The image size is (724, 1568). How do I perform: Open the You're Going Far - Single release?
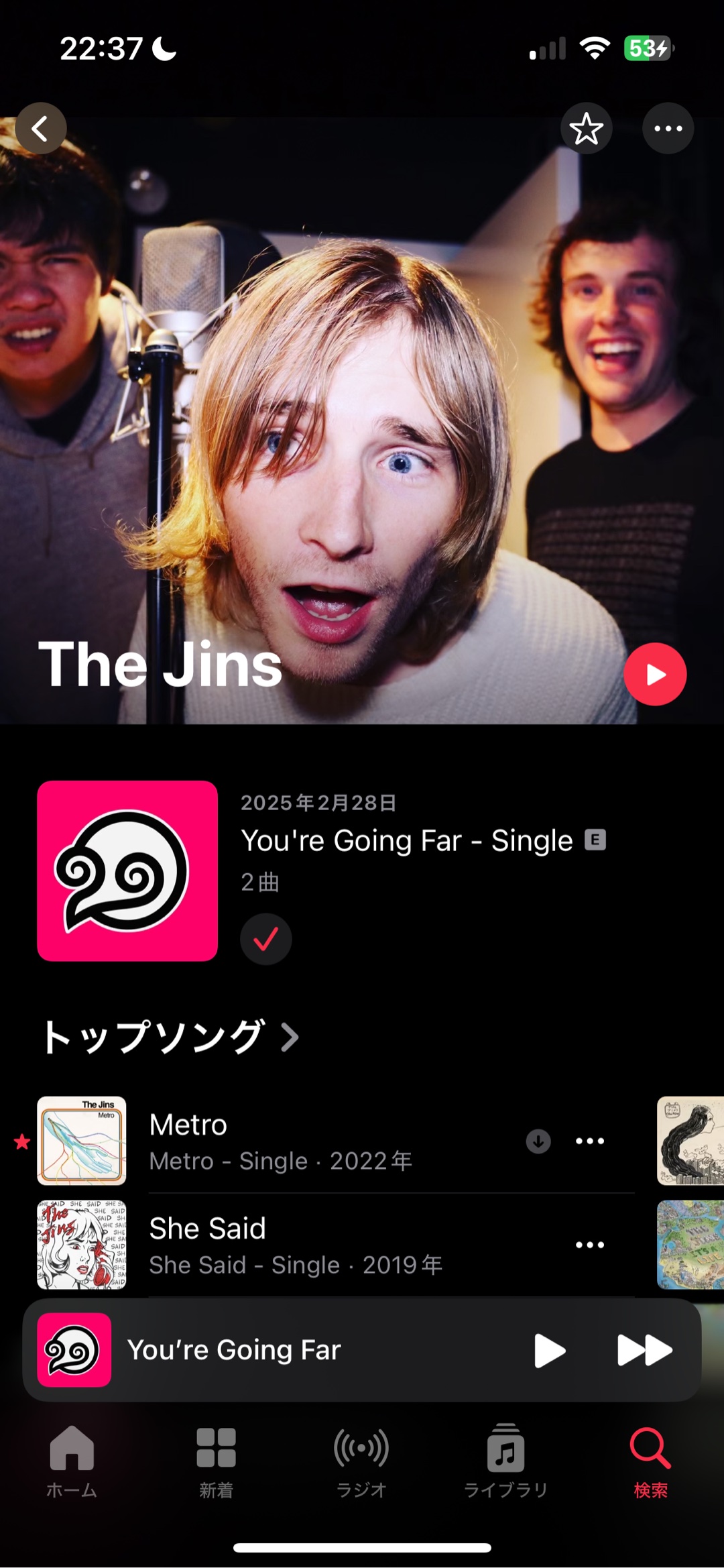click(406, 840)
